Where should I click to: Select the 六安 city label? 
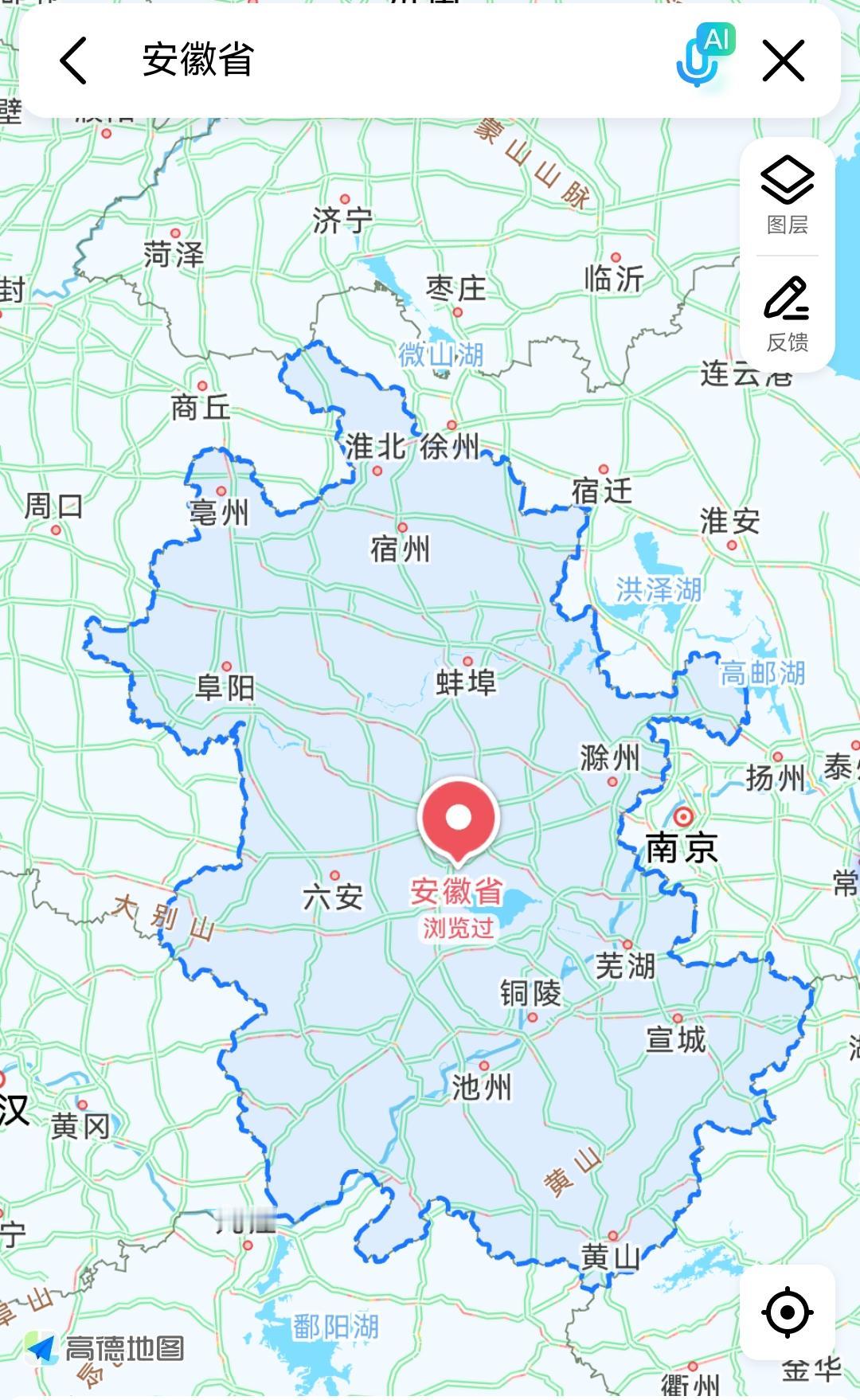[x=334, y=897]
